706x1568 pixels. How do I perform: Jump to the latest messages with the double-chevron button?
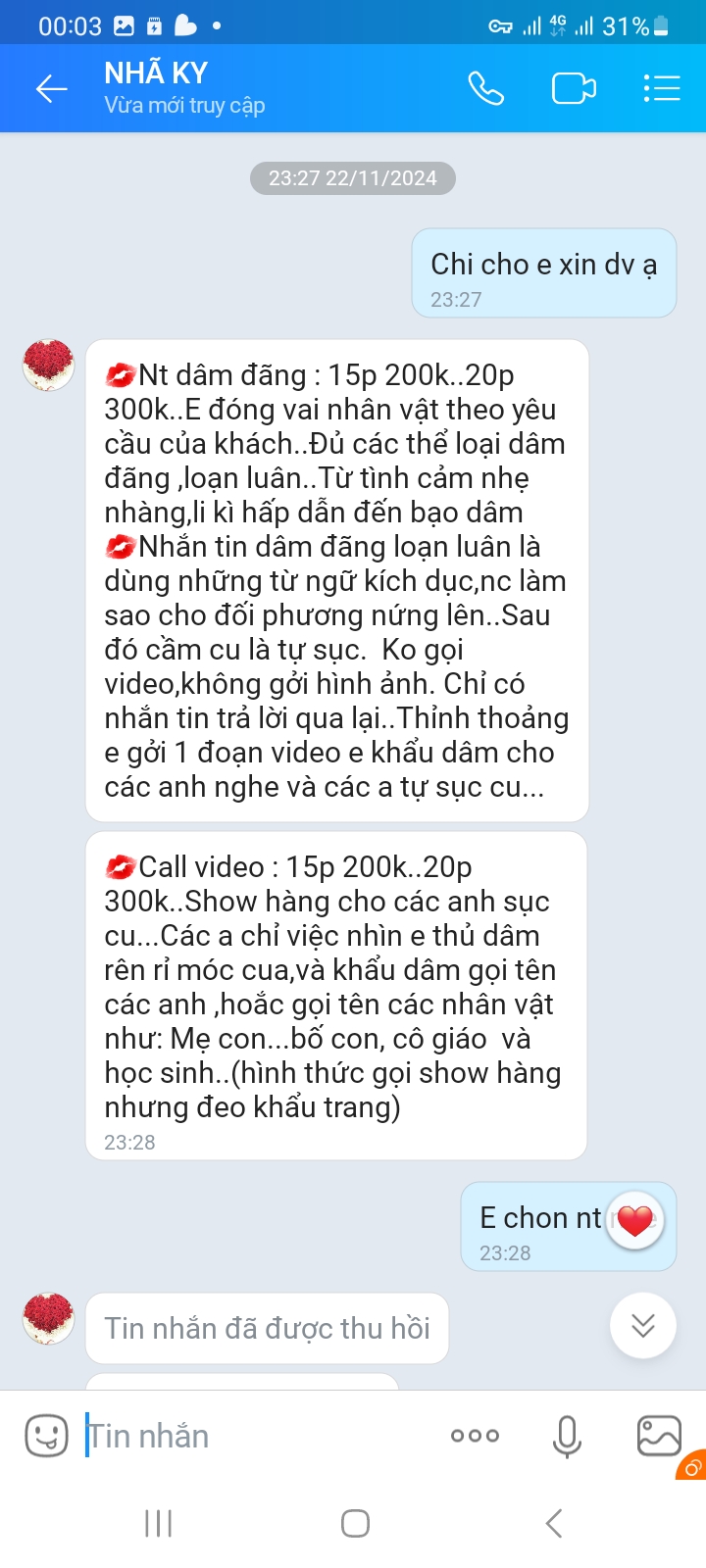pos(643,1326)
